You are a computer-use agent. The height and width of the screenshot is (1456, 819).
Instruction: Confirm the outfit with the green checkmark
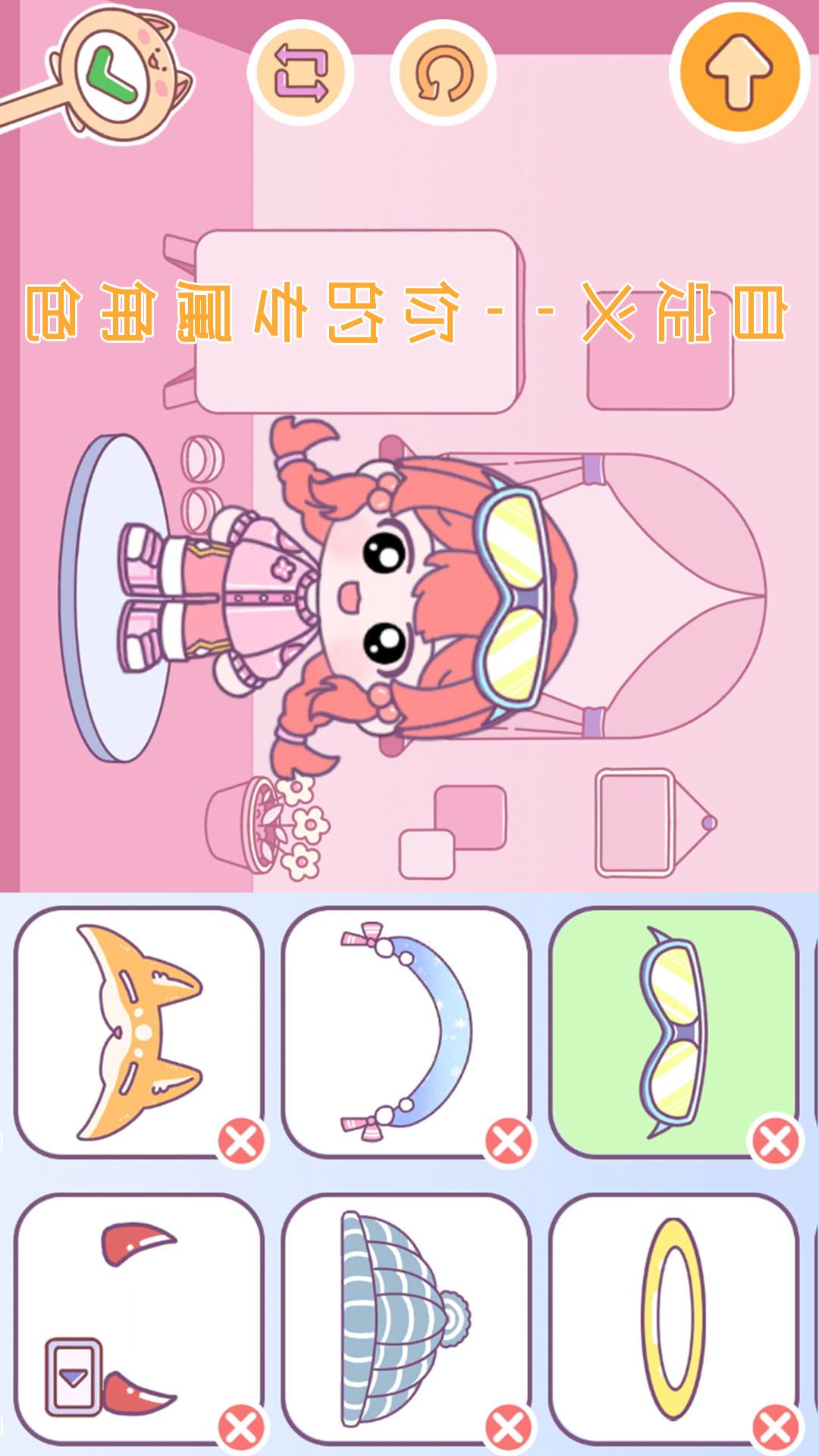point(114,74)
